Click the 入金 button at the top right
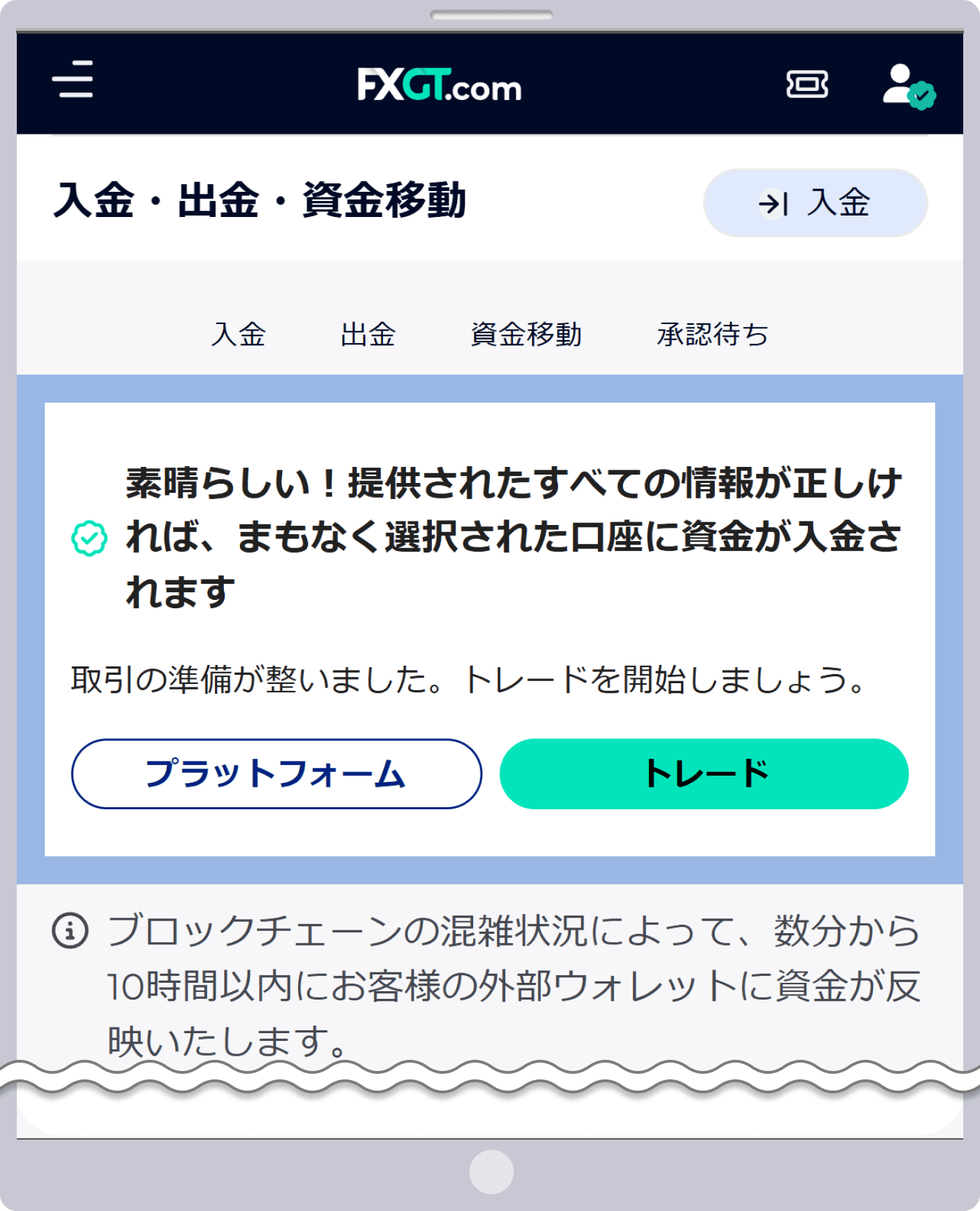 pos(814,203)
